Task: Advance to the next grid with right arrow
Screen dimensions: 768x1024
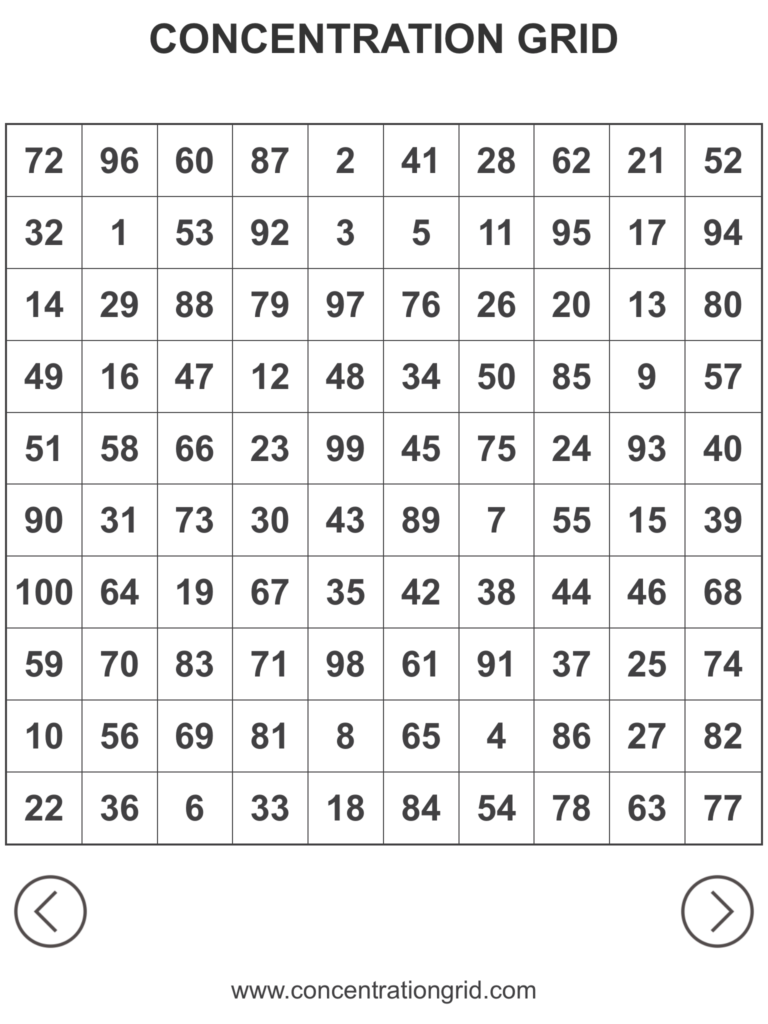Action: [x=717, y=911]
